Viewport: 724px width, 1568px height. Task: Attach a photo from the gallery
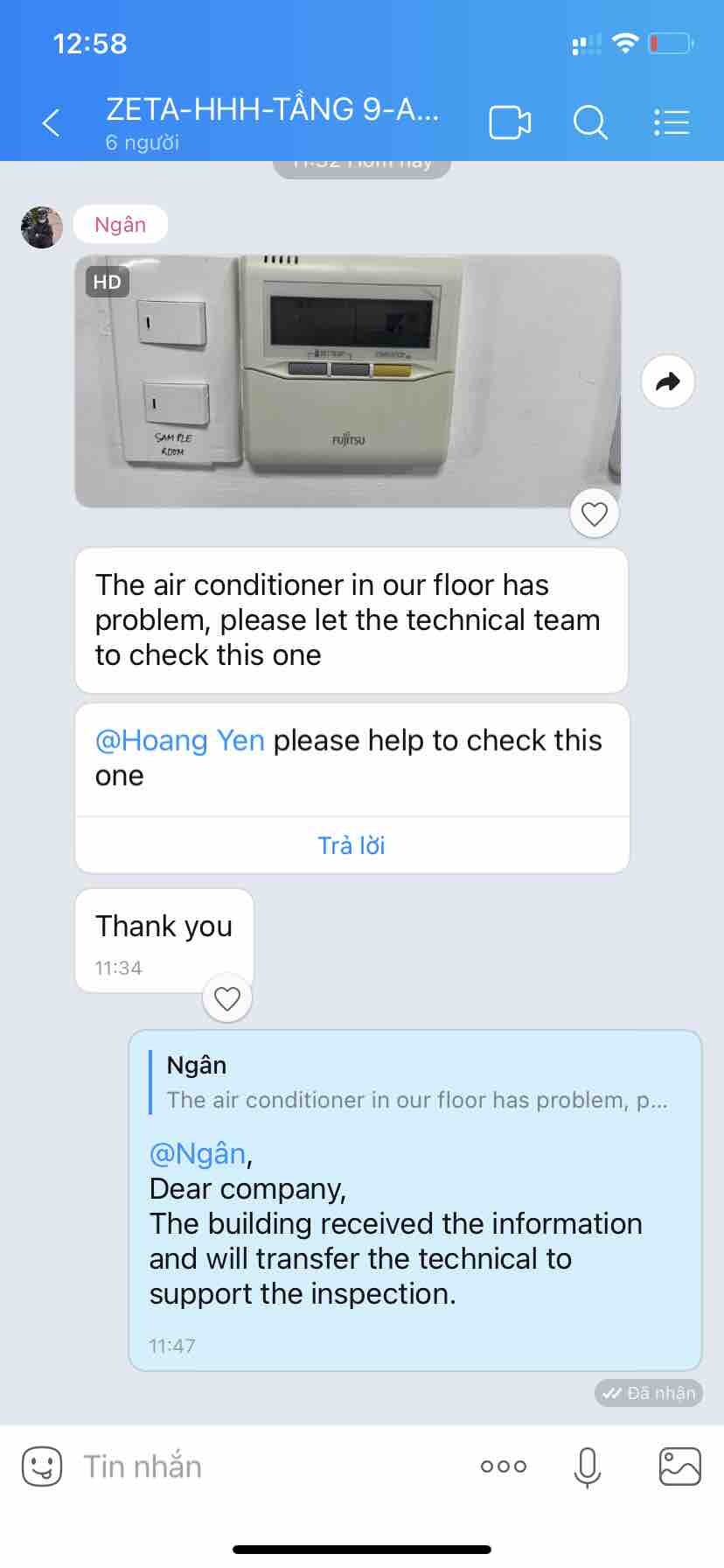(679, 1466)
